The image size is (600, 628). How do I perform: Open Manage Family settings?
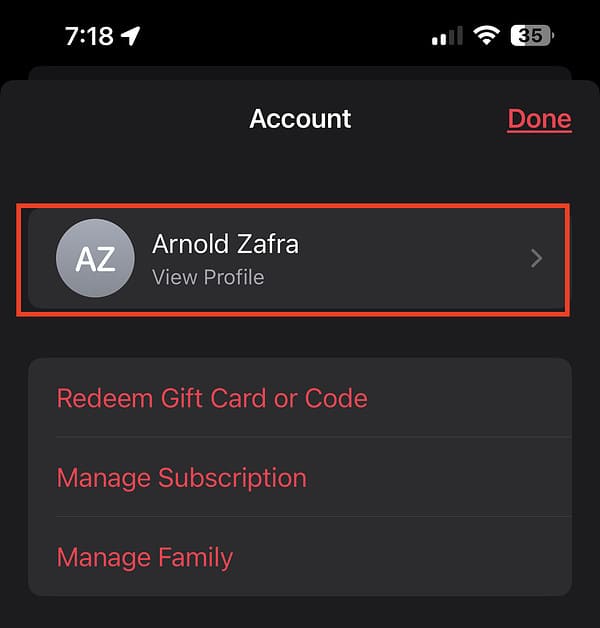[x=145, y=557]
